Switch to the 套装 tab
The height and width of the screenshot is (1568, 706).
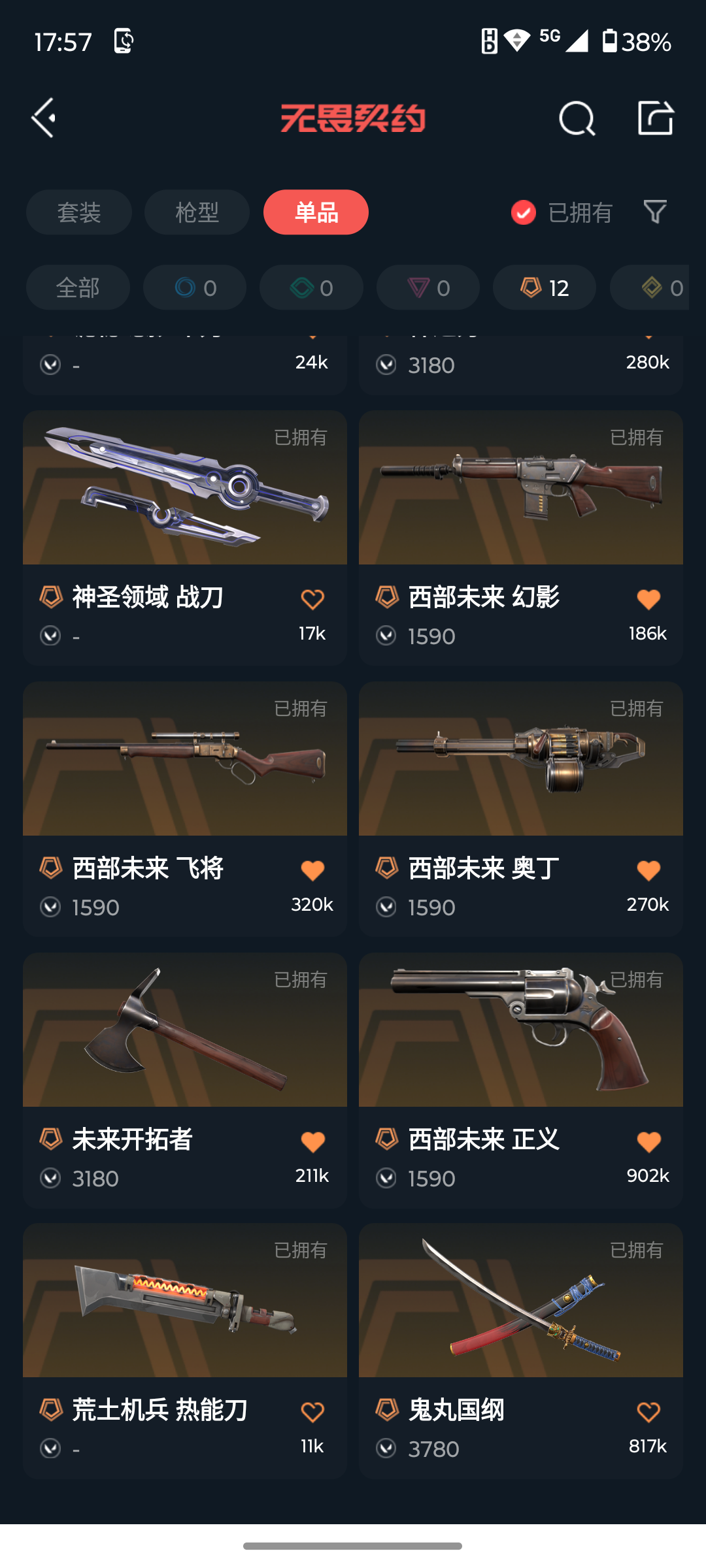pyautogui.click(x=79, y=212)
